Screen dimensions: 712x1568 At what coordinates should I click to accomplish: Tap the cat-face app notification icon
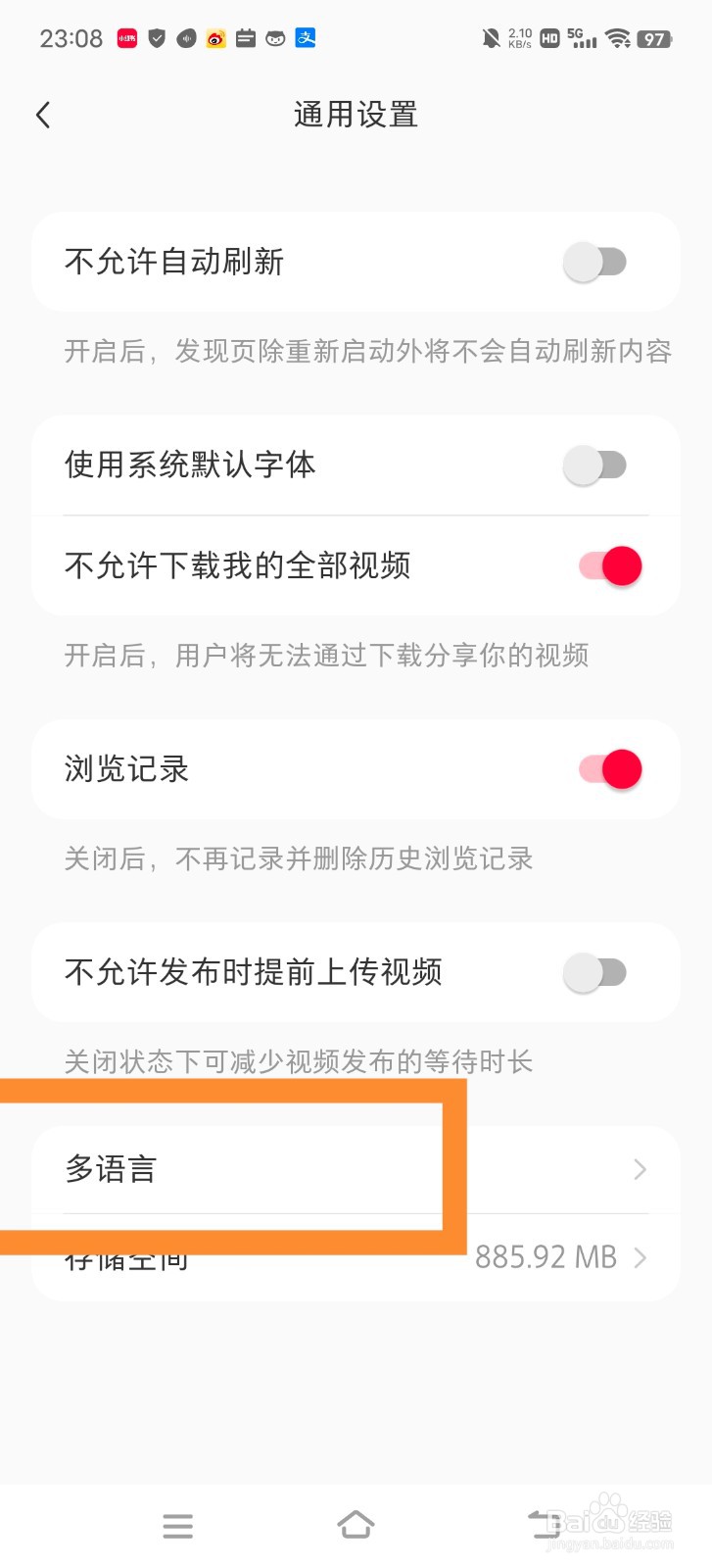tap(275, 38)
